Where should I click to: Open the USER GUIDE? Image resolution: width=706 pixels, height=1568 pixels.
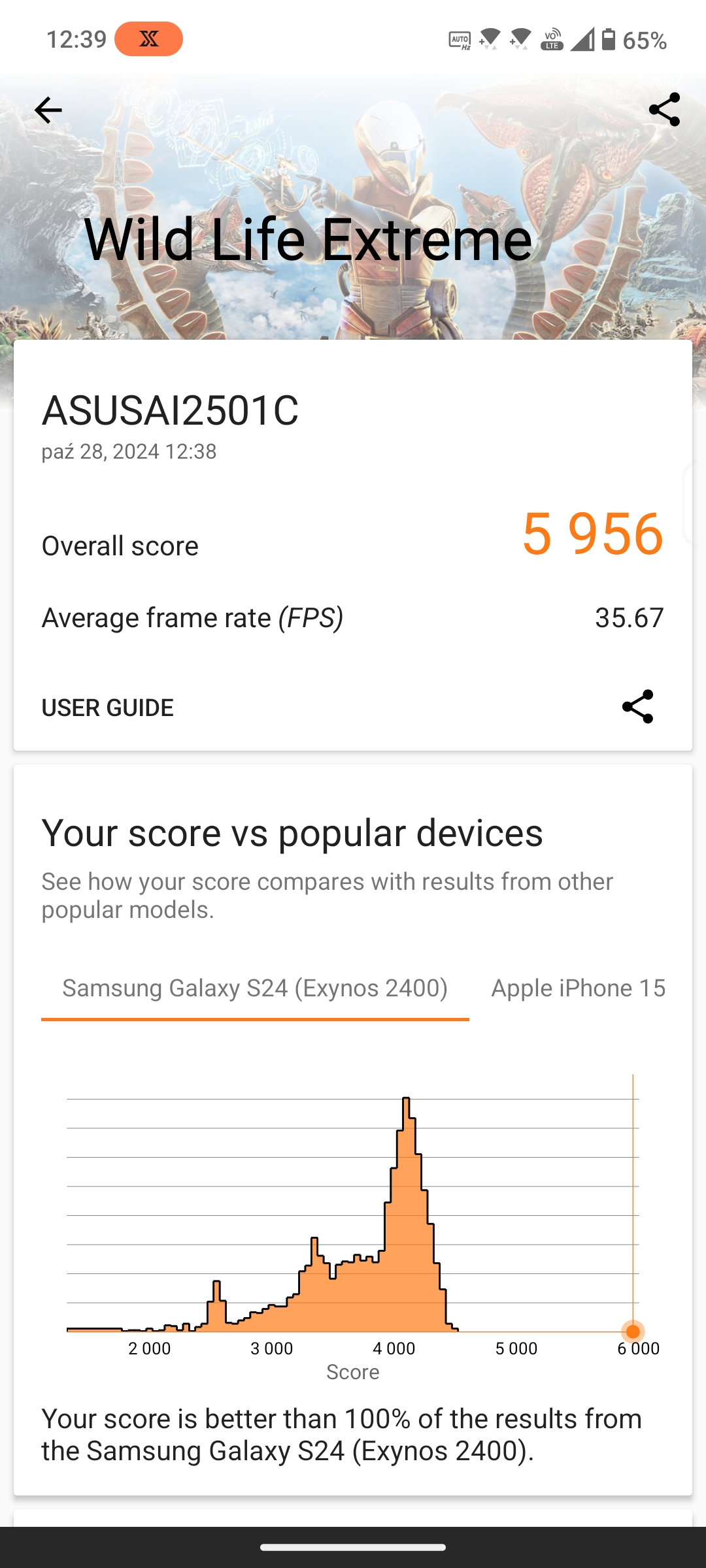click(x=108, y=708)
